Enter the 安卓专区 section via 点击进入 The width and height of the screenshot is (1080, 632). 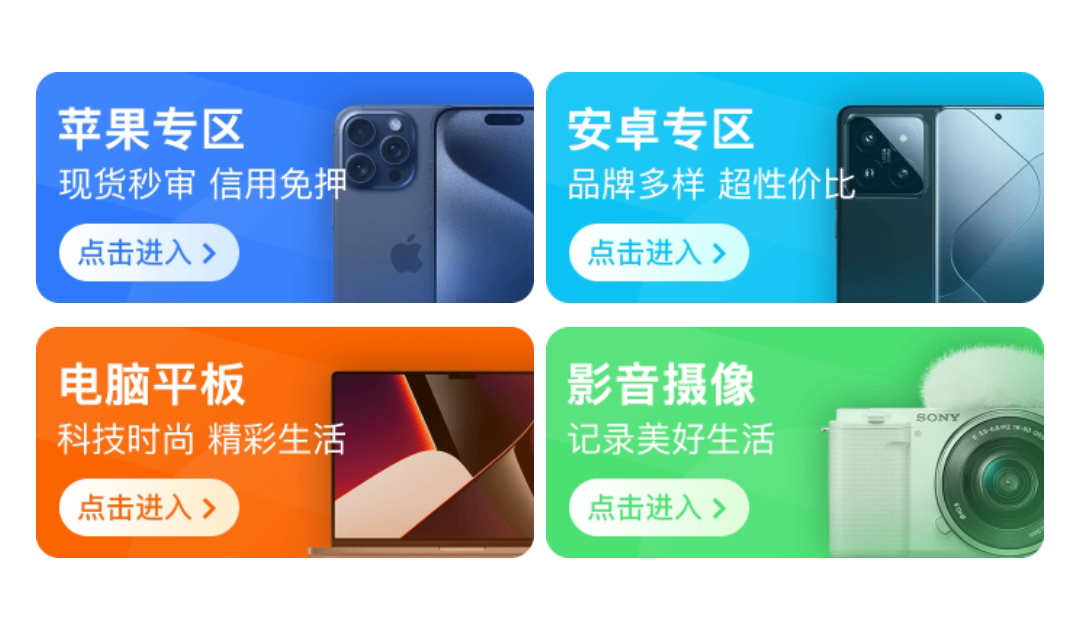[658, 253]
